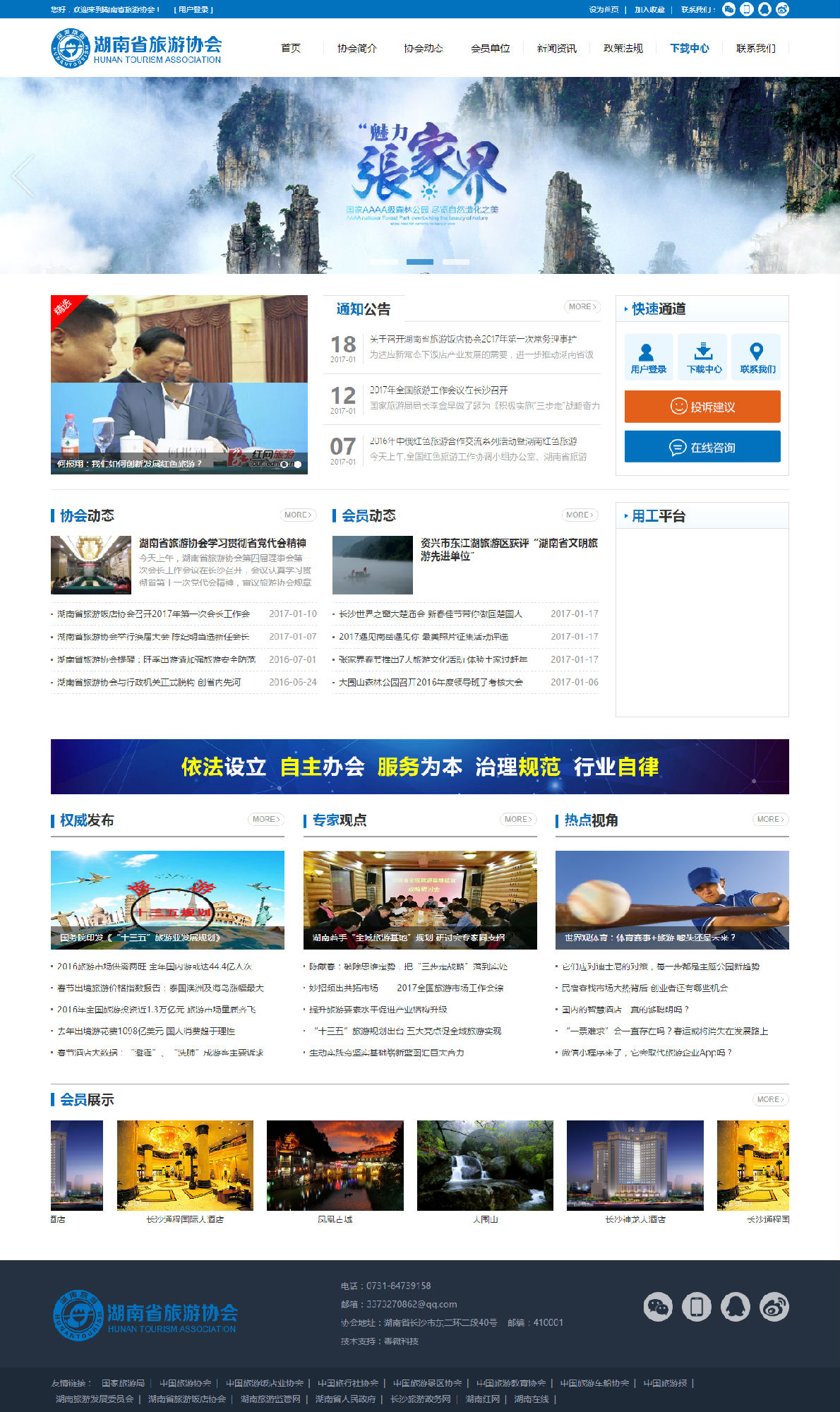Open the 首页 navigation item
Screen dimensions: 840x1412
point(290,48)
